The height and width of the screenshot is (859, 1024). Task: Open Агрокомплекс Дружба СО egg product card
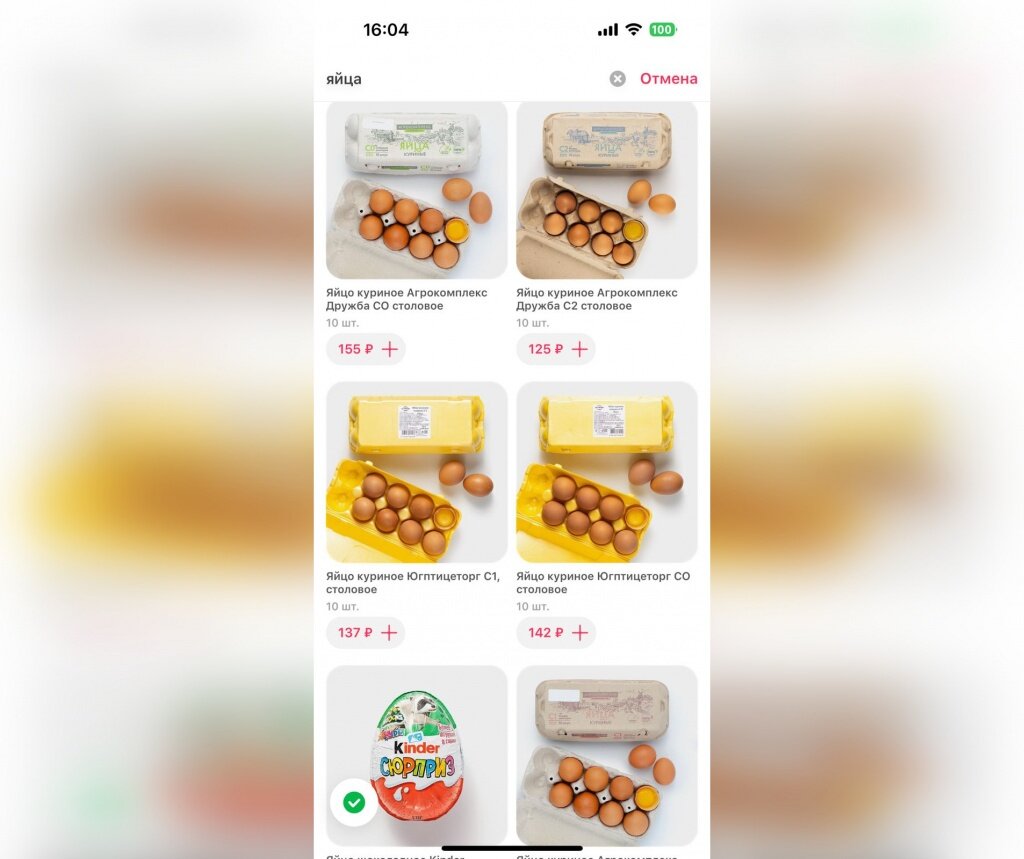(416, 190)
